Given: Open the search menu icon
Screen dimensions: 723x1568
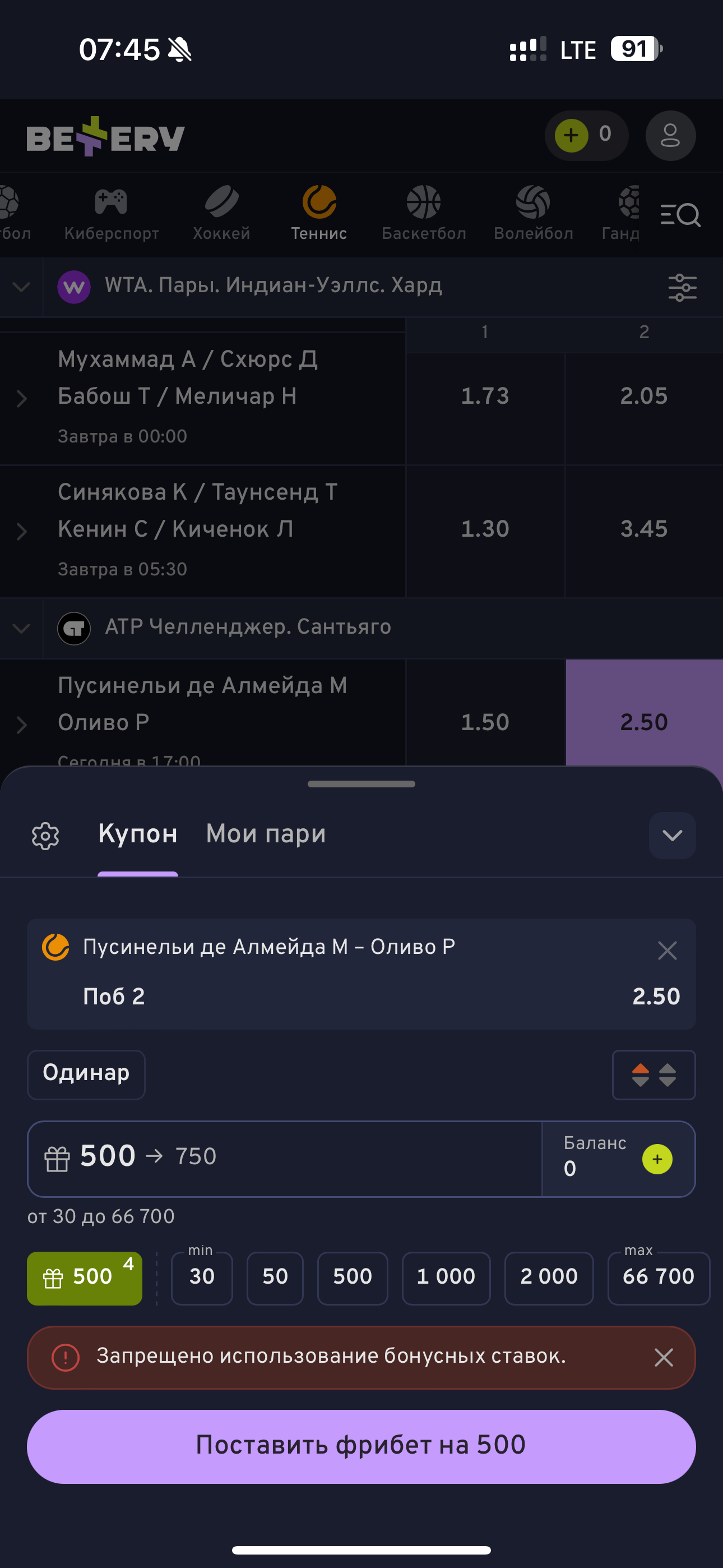Looking at the screenshot, I should [x=680, y=214].
